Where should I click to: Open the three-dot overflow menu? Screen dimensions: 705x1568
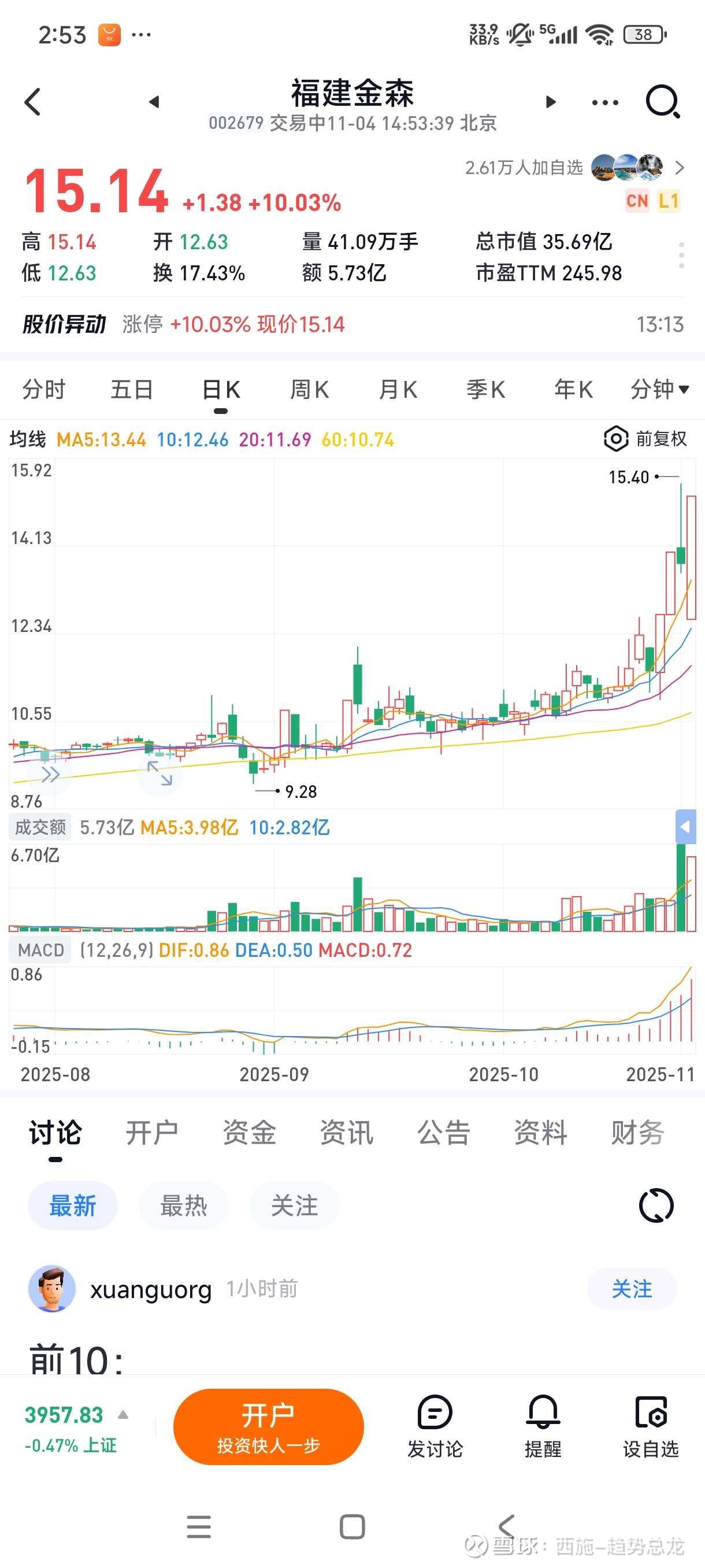tap(604, 102)
